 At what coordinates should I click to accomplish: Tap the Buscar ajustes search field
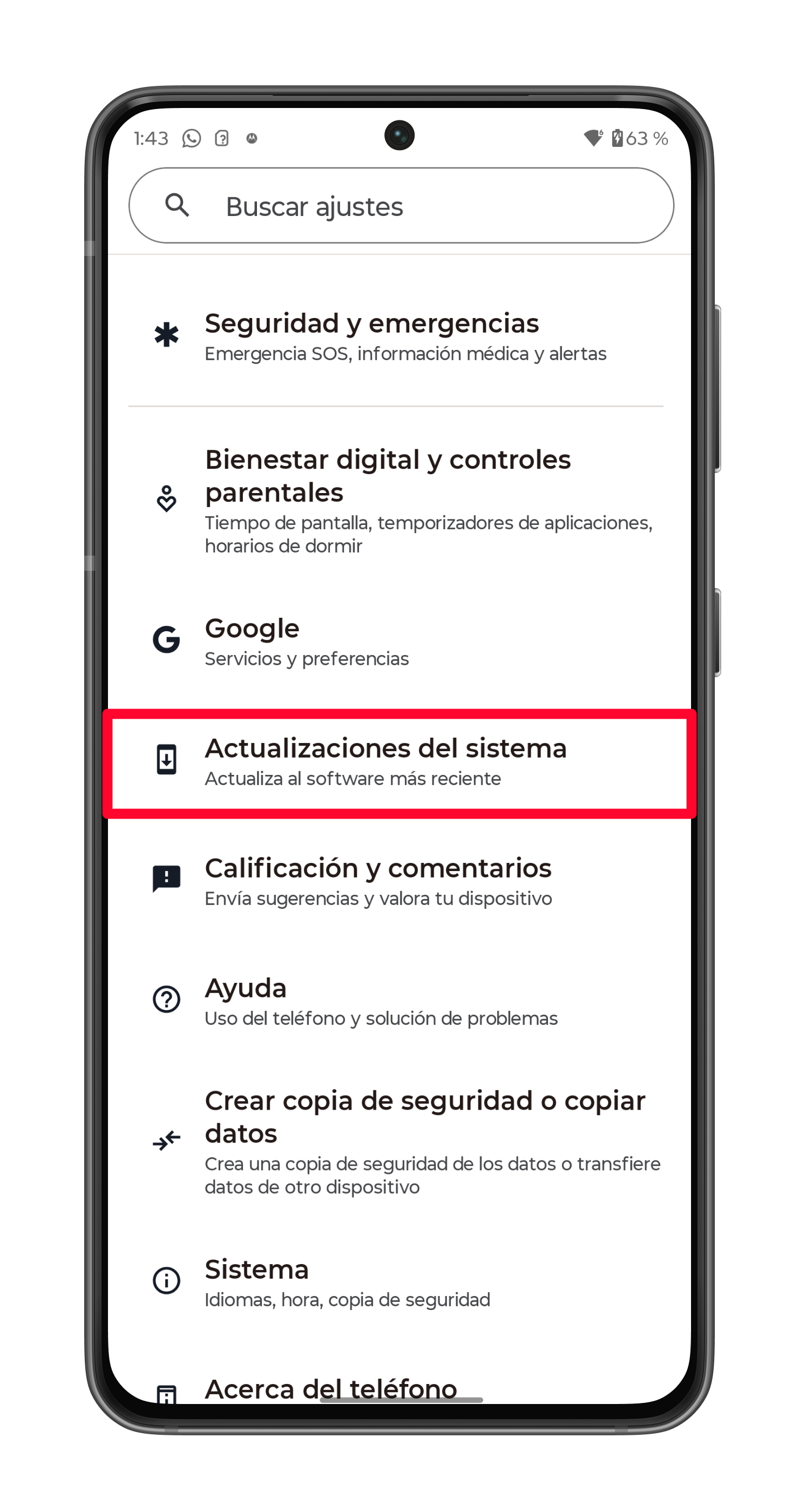(401, 206)
